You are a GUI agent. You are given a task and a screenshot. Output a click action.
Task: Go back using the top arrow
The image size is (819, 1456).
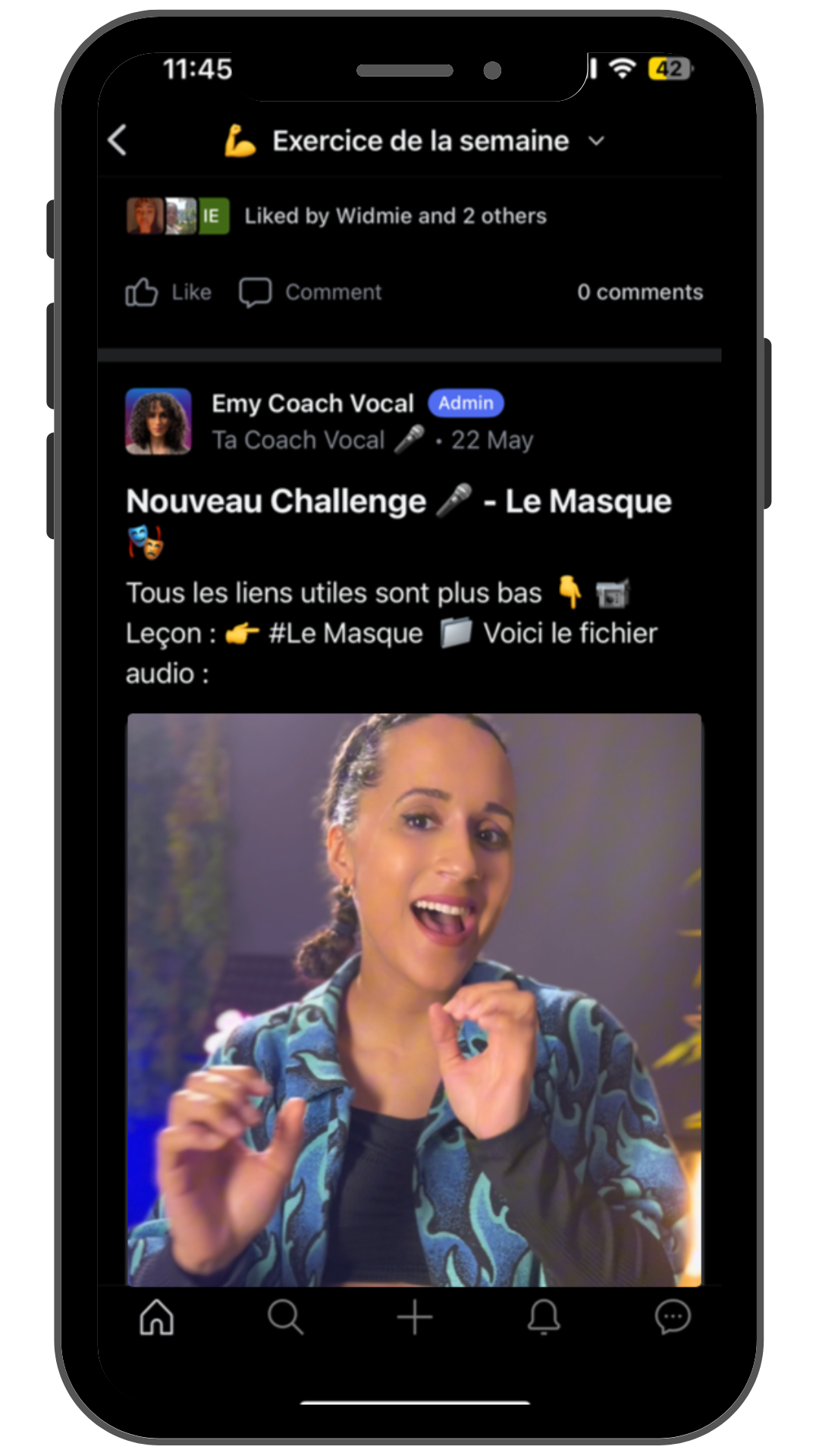coord(118,140)
